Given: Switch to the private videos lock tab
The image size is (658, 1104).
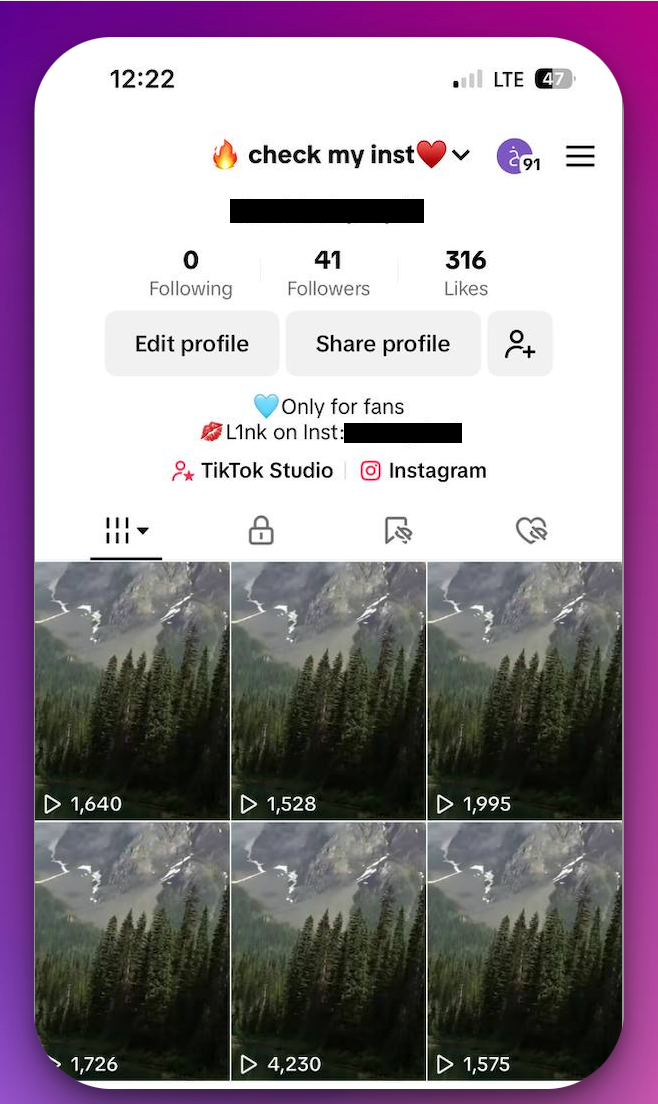Looking at the screenshot, I should click(x=261, y=531).
